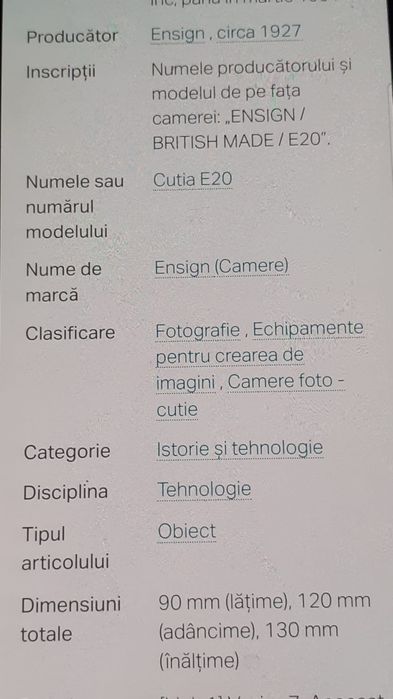This screenshot has height=699, width=393.
Task: Select the Fotografie classification link
Action: (197, 331)
